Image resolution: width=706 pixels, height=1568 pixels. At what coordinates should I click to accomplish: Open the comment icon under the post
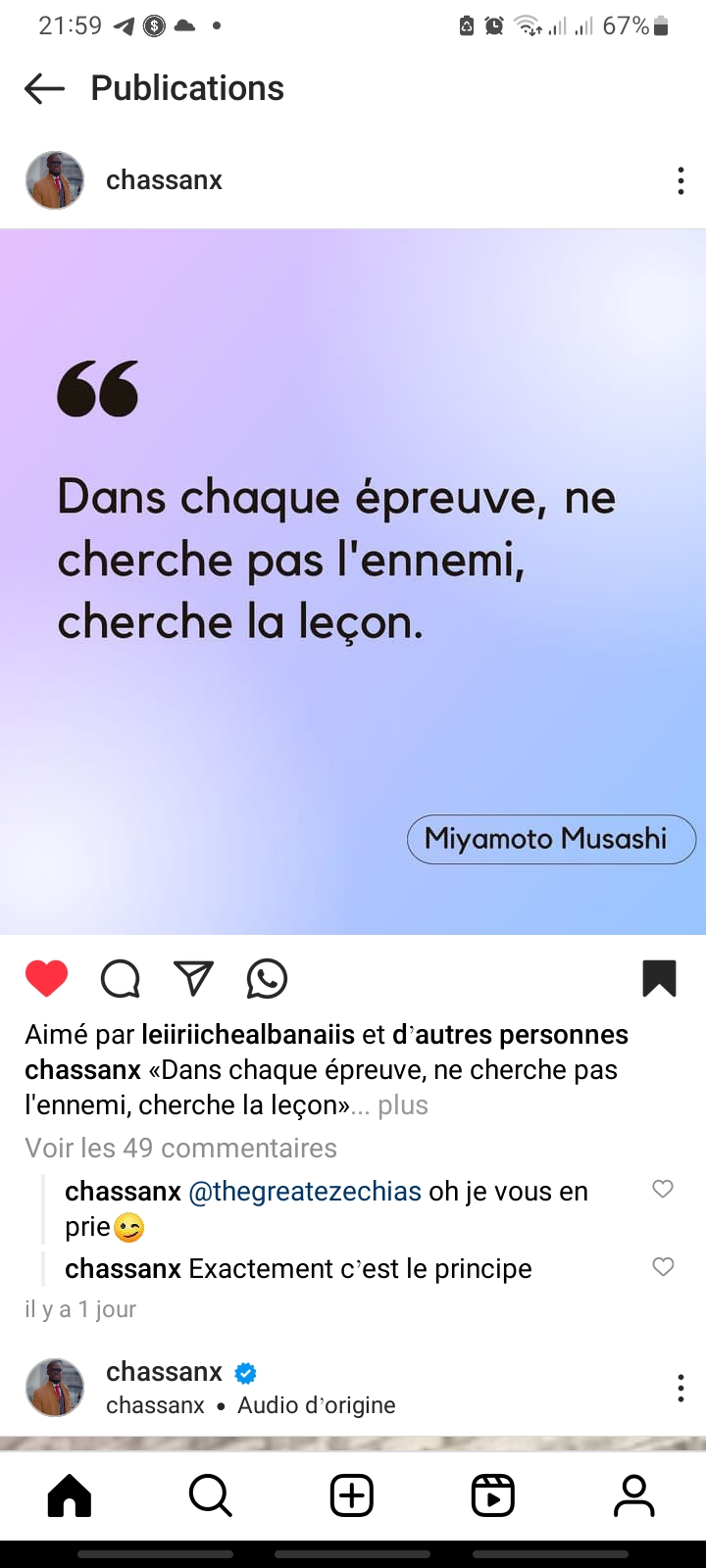121,978
